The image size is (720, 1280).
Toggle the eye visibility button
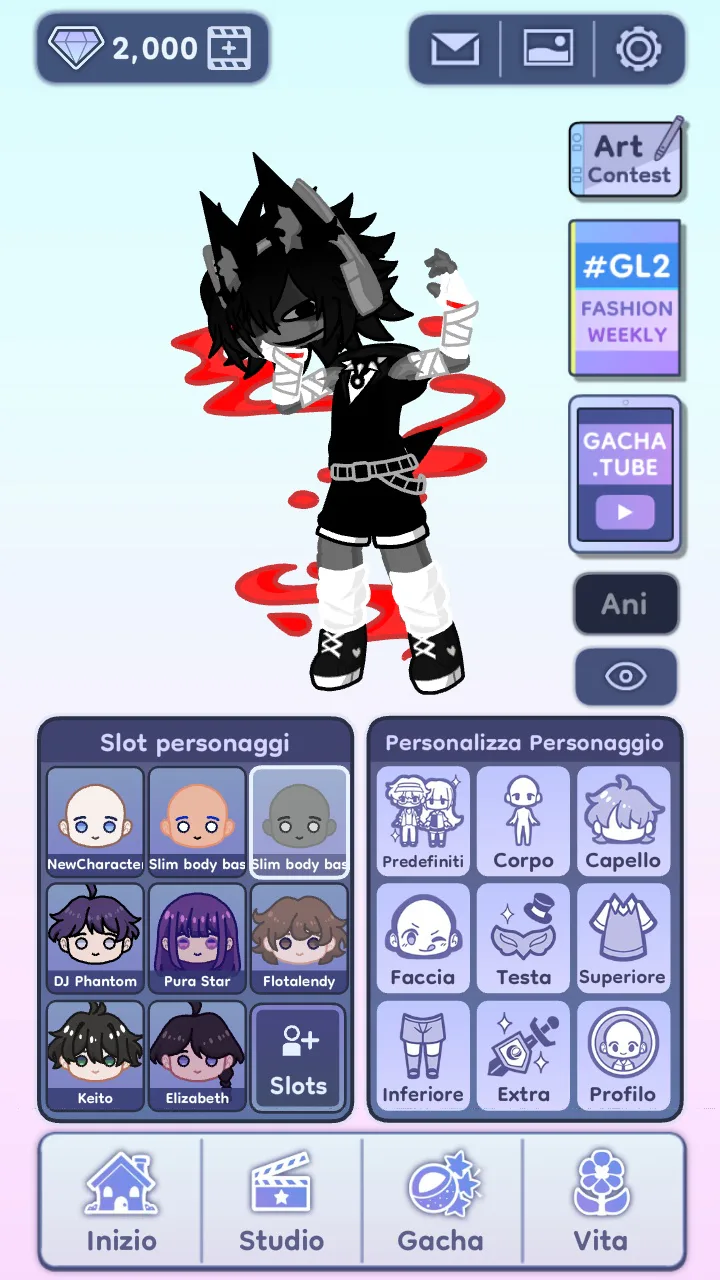pos(625,677)
